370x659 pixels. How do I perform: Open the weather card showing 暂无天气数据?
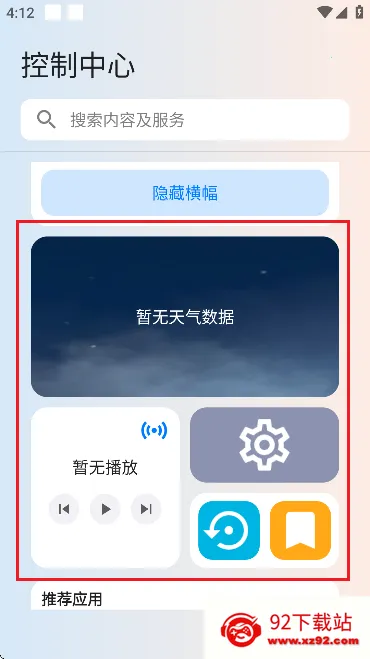[x=185, y=316]
